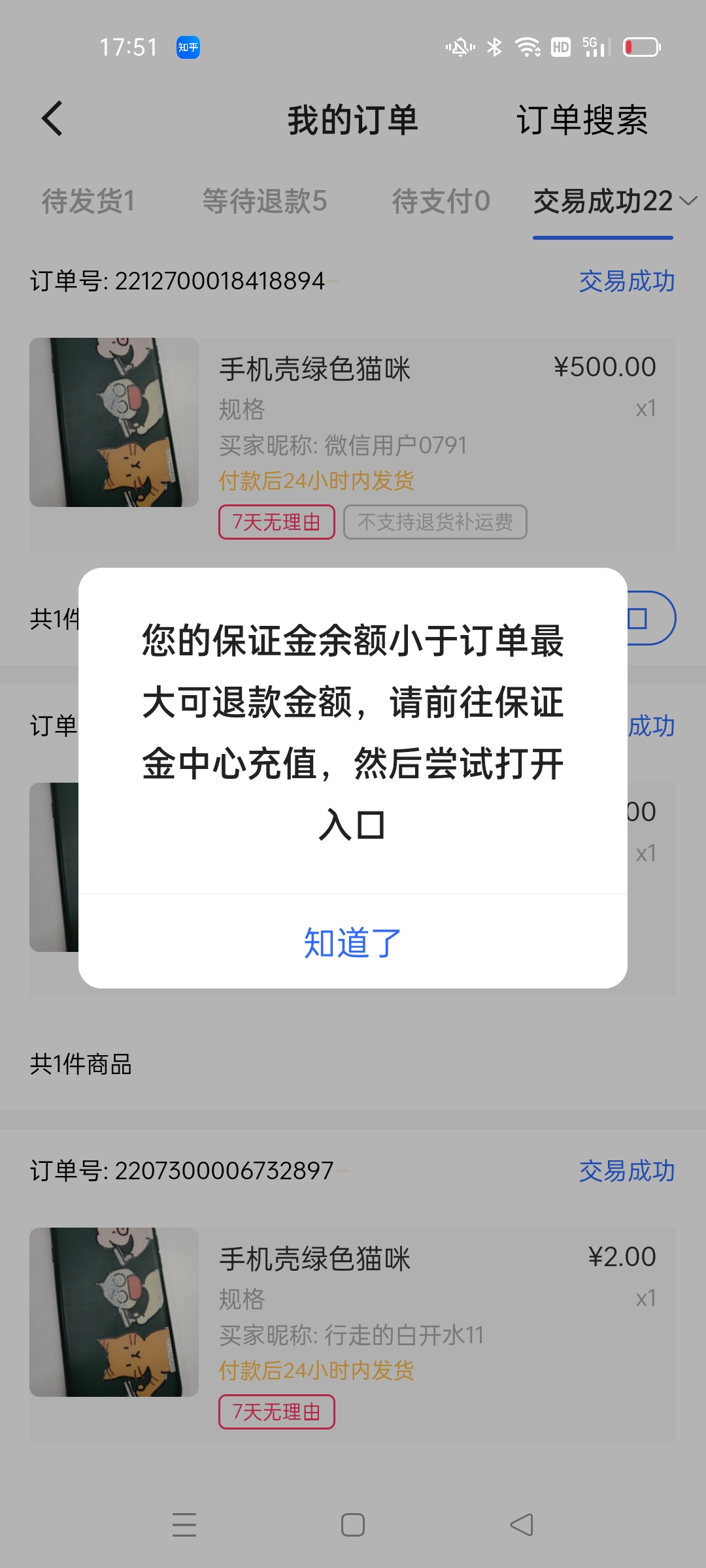Switch to the 待发货1 tab
706x1568 pixels.
click(88, 201)
